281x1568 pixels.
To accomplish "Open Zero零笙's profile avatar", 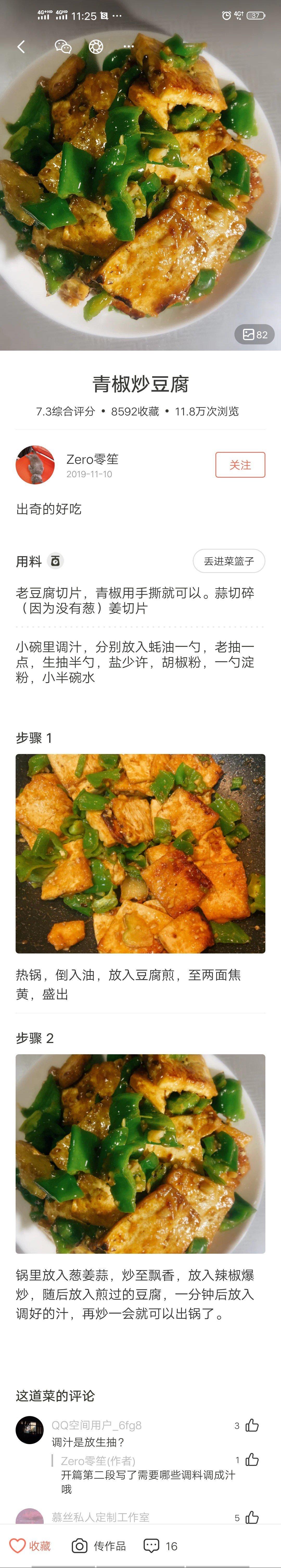I will pos(35,465).
